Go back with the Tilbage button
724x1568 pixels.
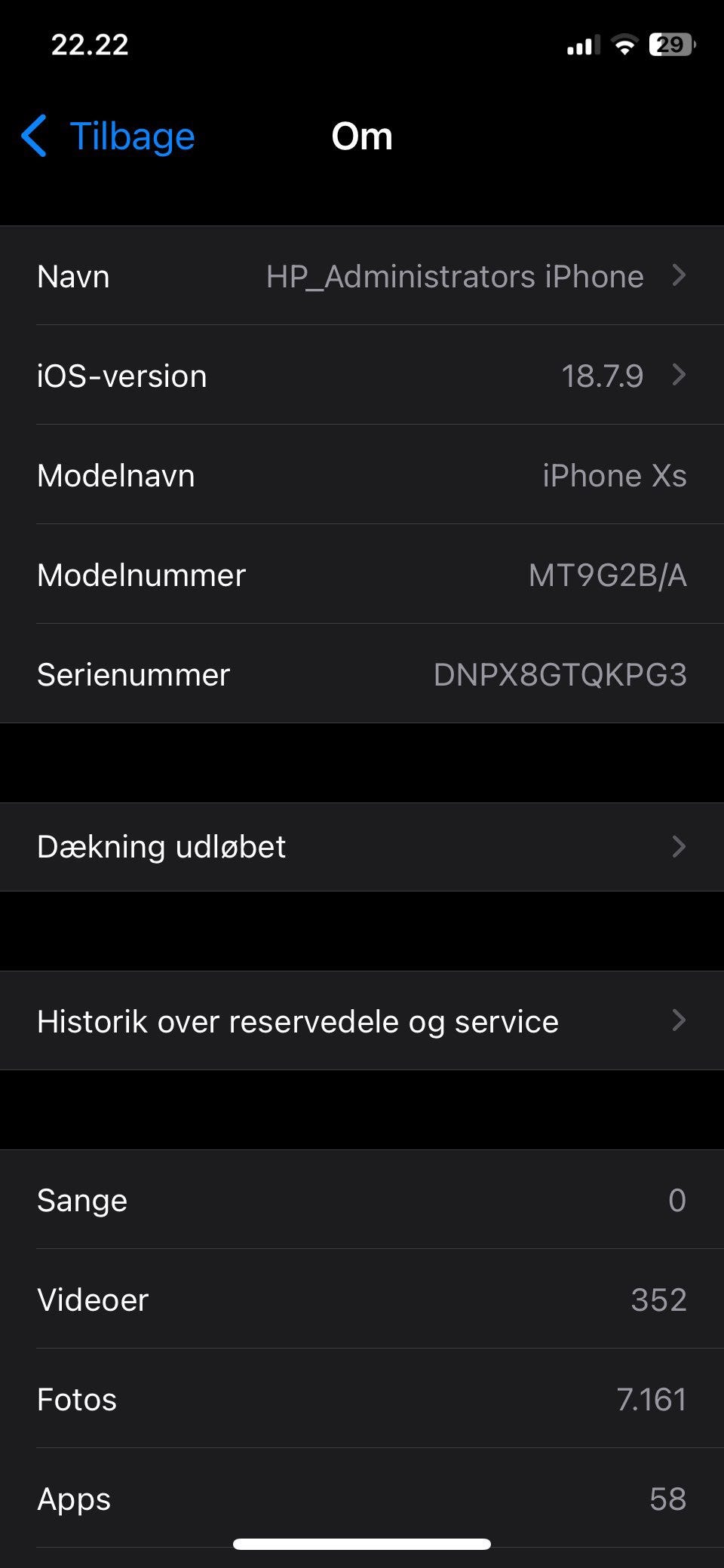tap(108, 137)
